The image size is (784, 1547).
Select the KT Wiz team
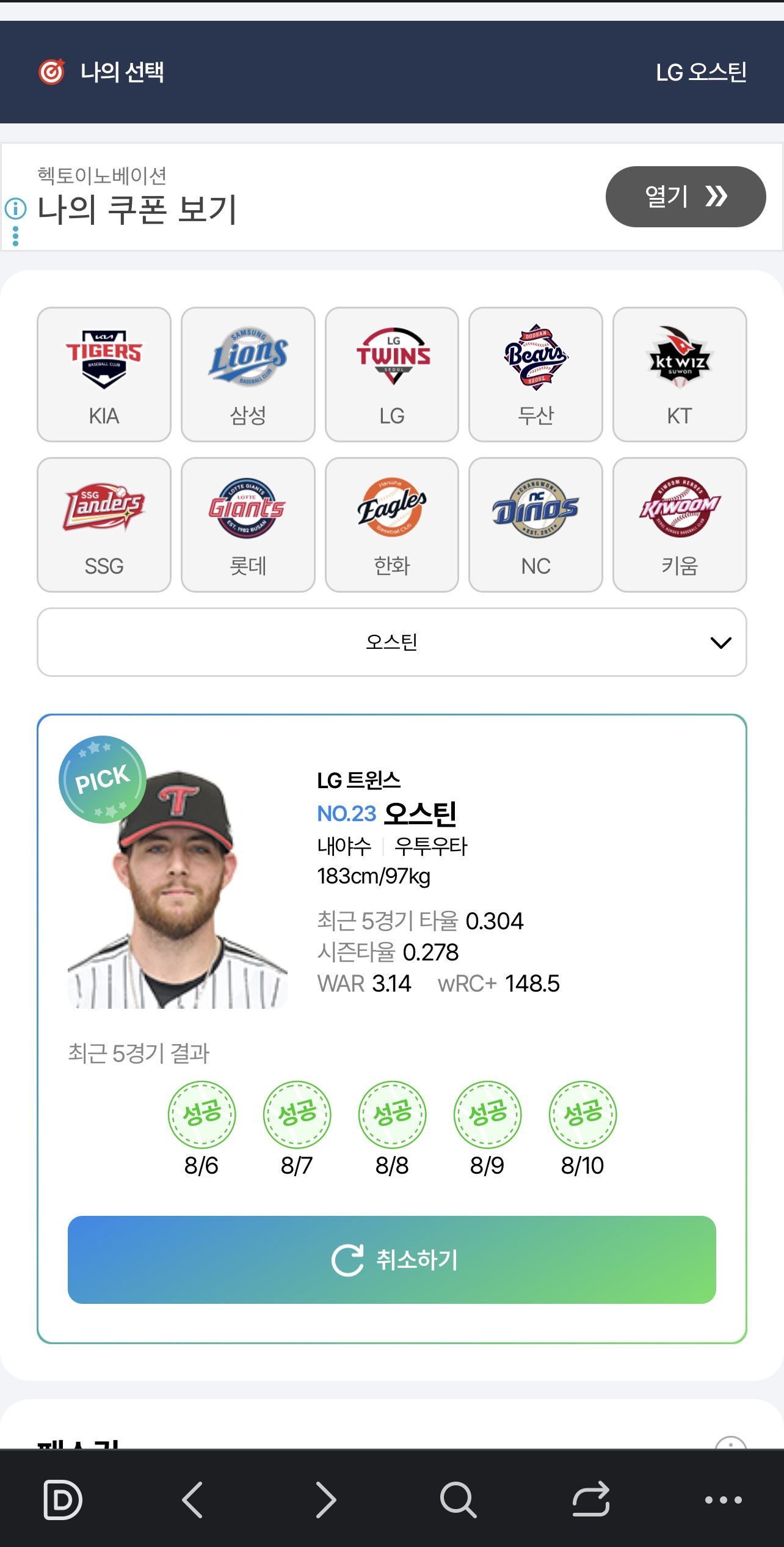[x=680, y=374]
